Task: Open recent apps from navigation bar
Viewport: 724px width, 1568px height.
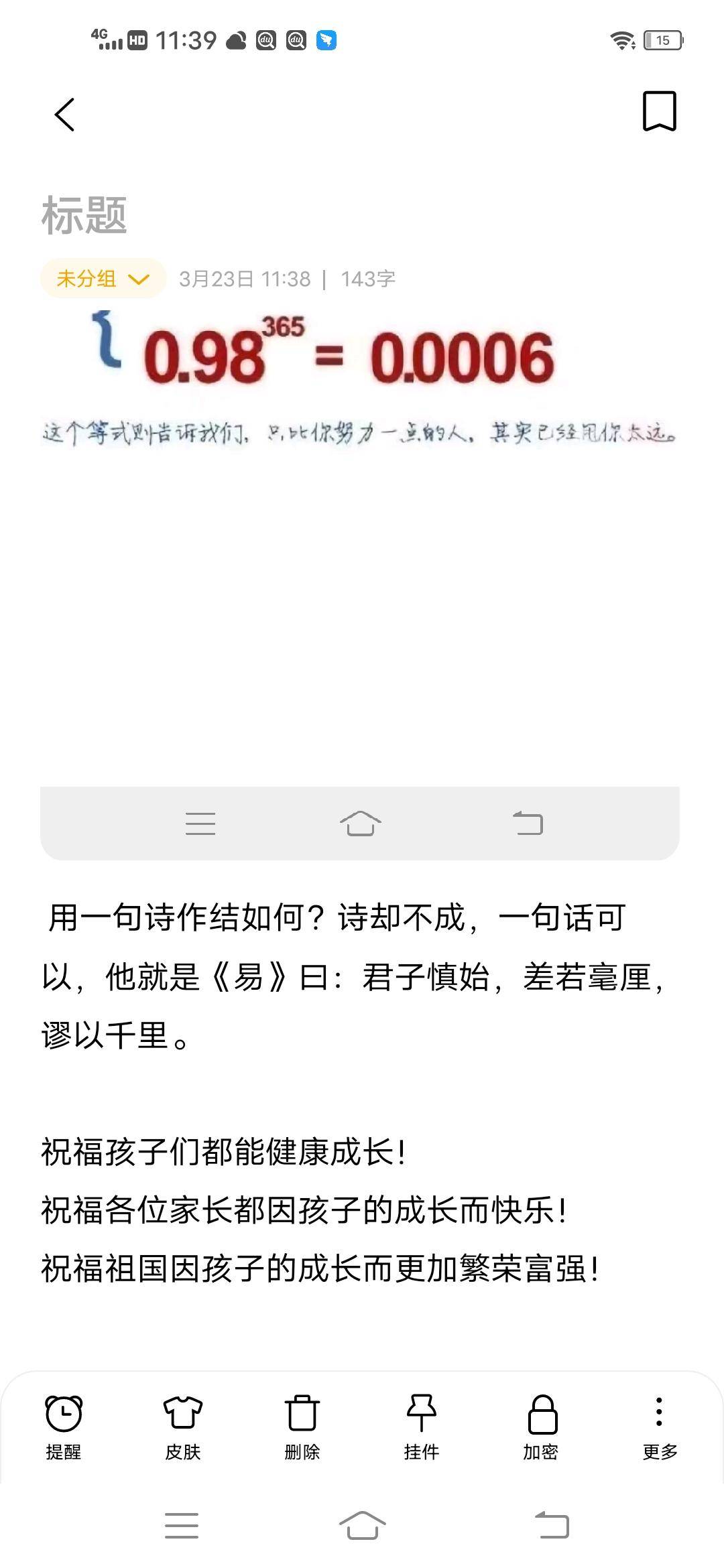Action: point(182,1525)
